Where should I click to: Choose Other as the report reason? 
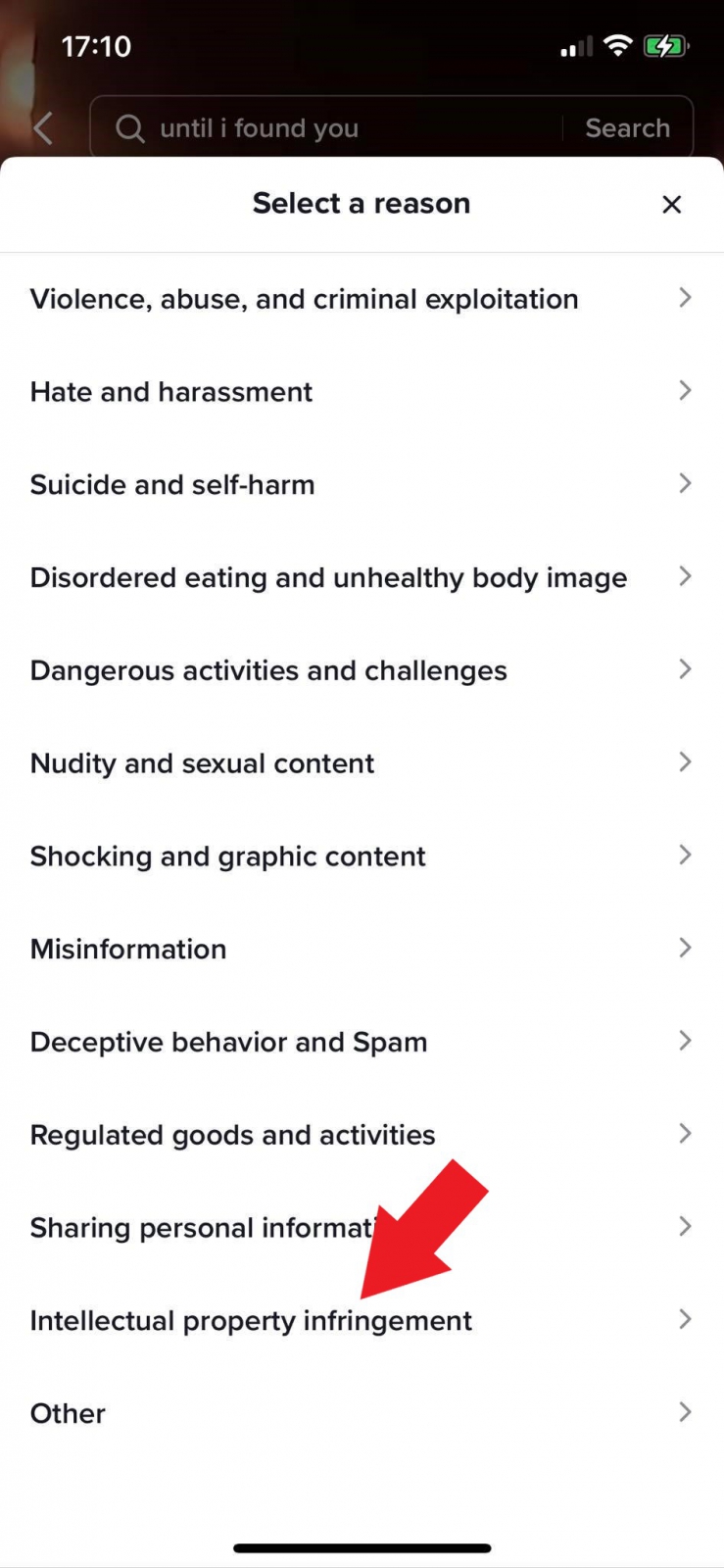(x=361, y=1413)
